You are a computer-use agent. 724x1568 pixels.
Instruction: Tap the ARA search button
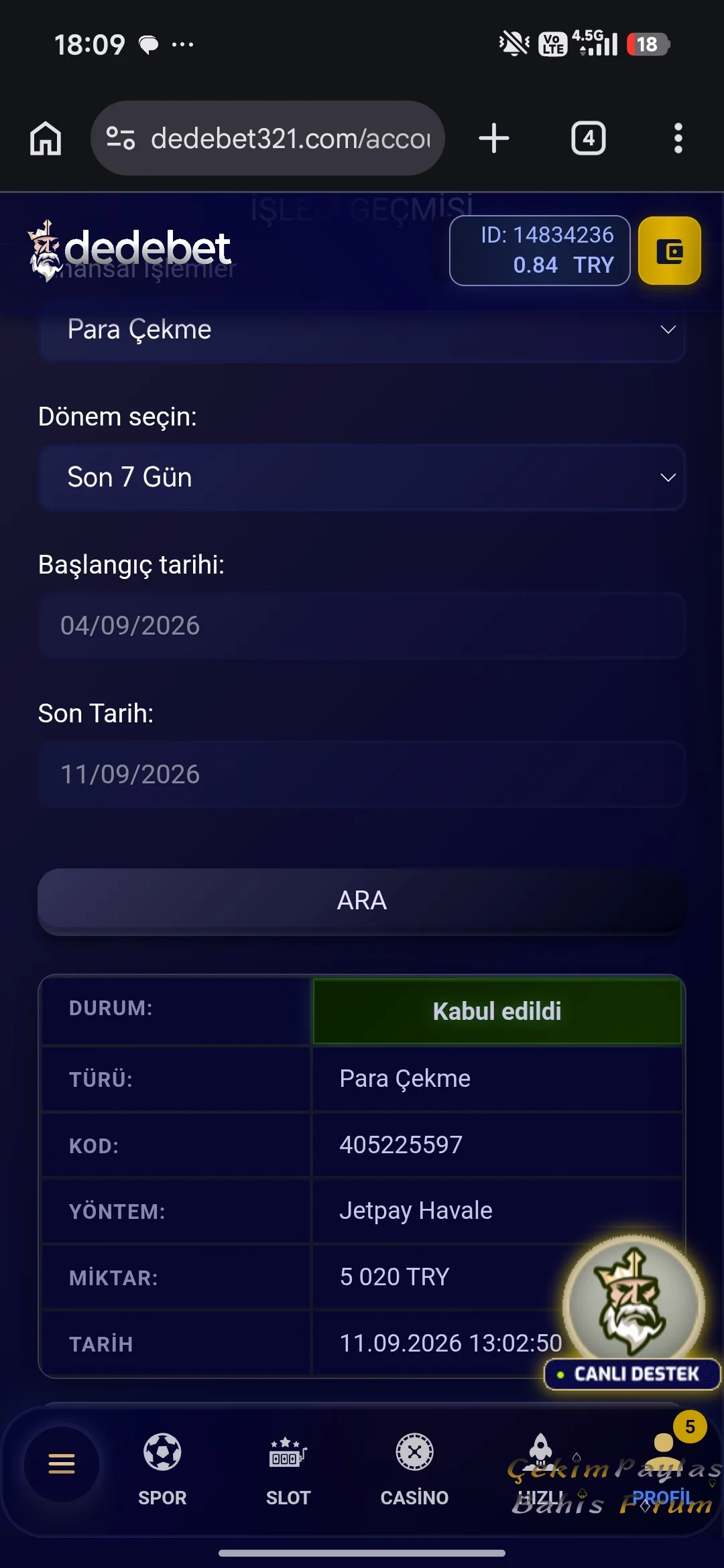pyautogui.click(x=362, y=901)
